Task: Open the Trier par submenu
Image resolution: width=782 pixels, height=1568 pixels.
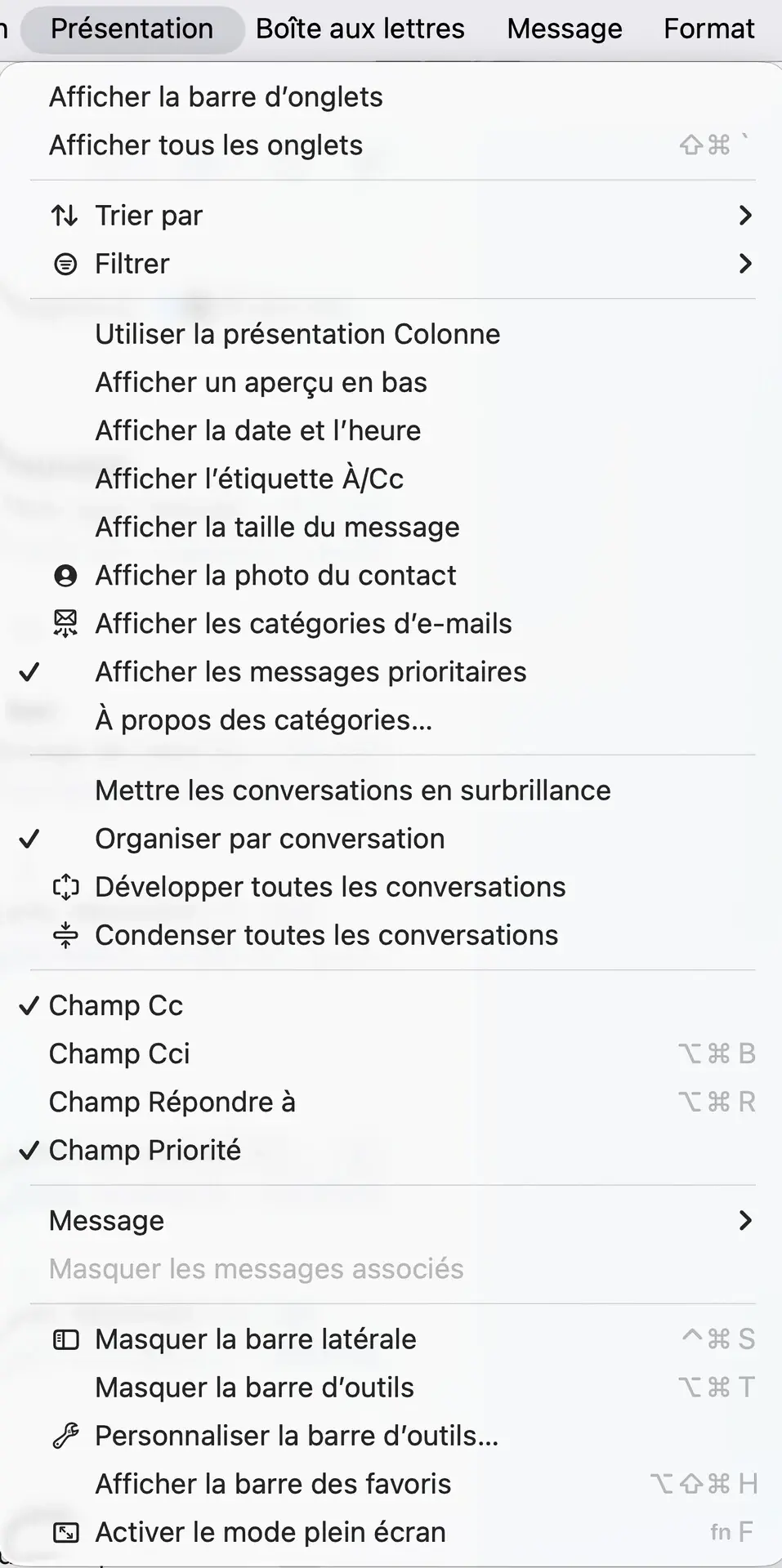Action: point(149,215)
